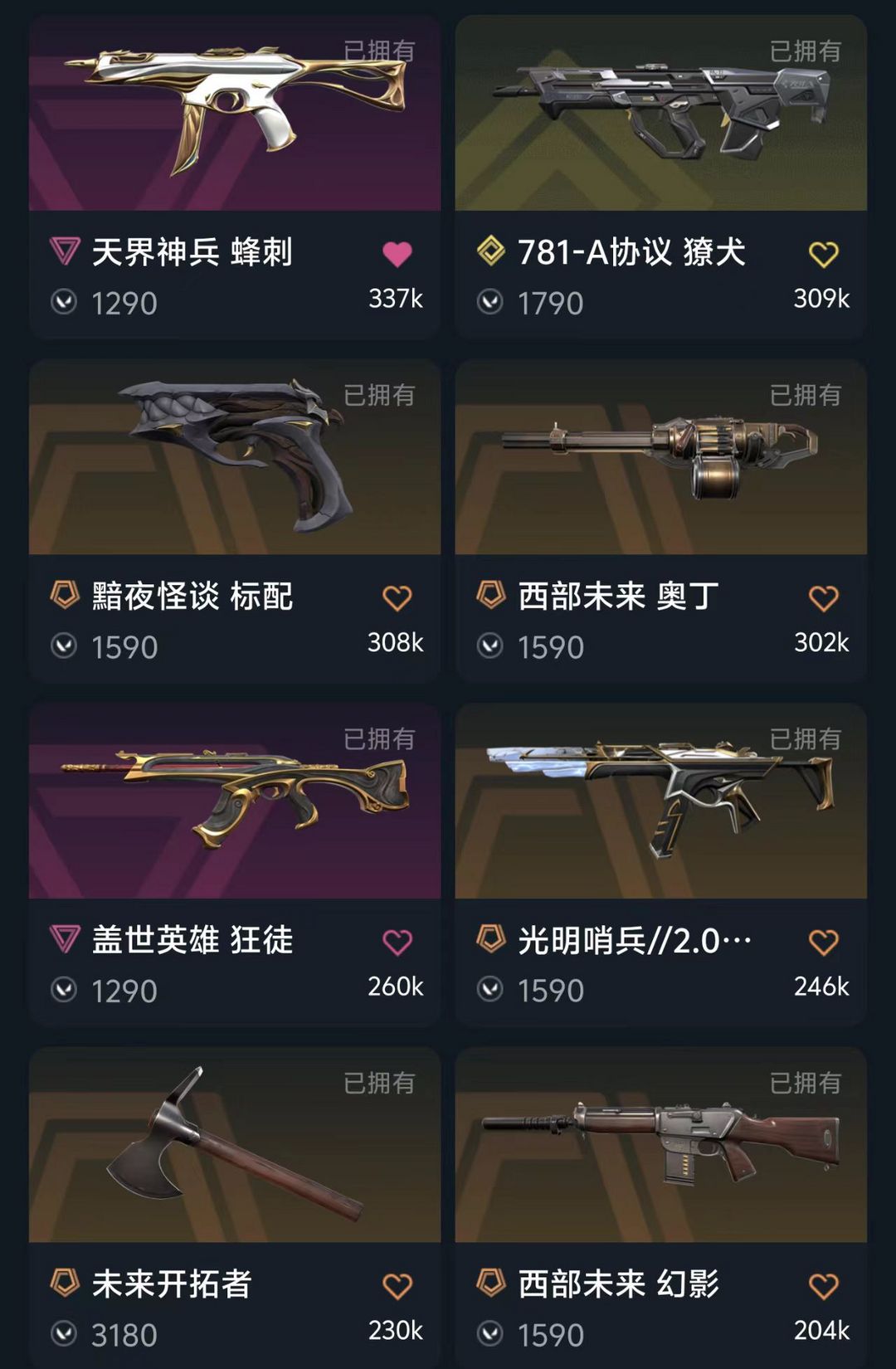Click the VP currency icon next to the 1790 price
This screenshot has width=896, height=1369.
[x=489, y=303]
